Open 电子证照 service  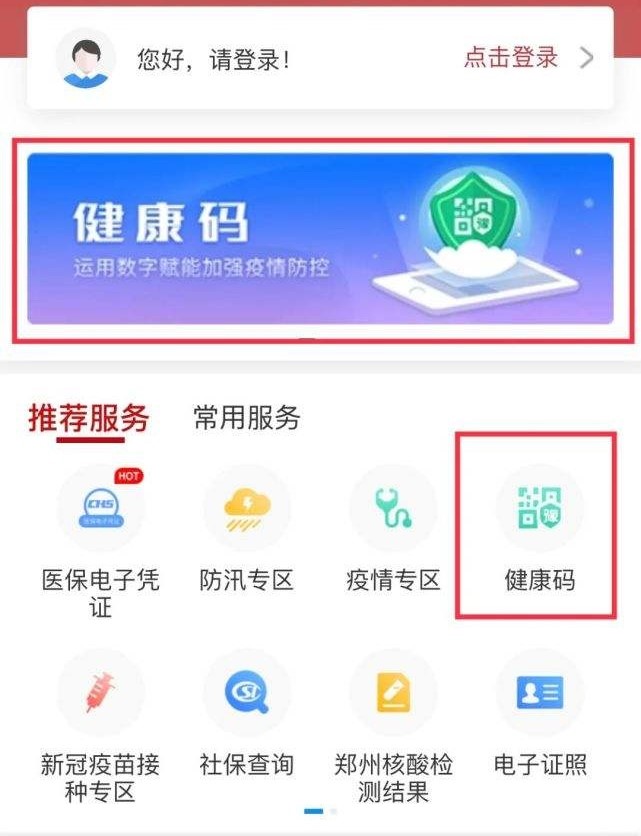tap(540, 695)
